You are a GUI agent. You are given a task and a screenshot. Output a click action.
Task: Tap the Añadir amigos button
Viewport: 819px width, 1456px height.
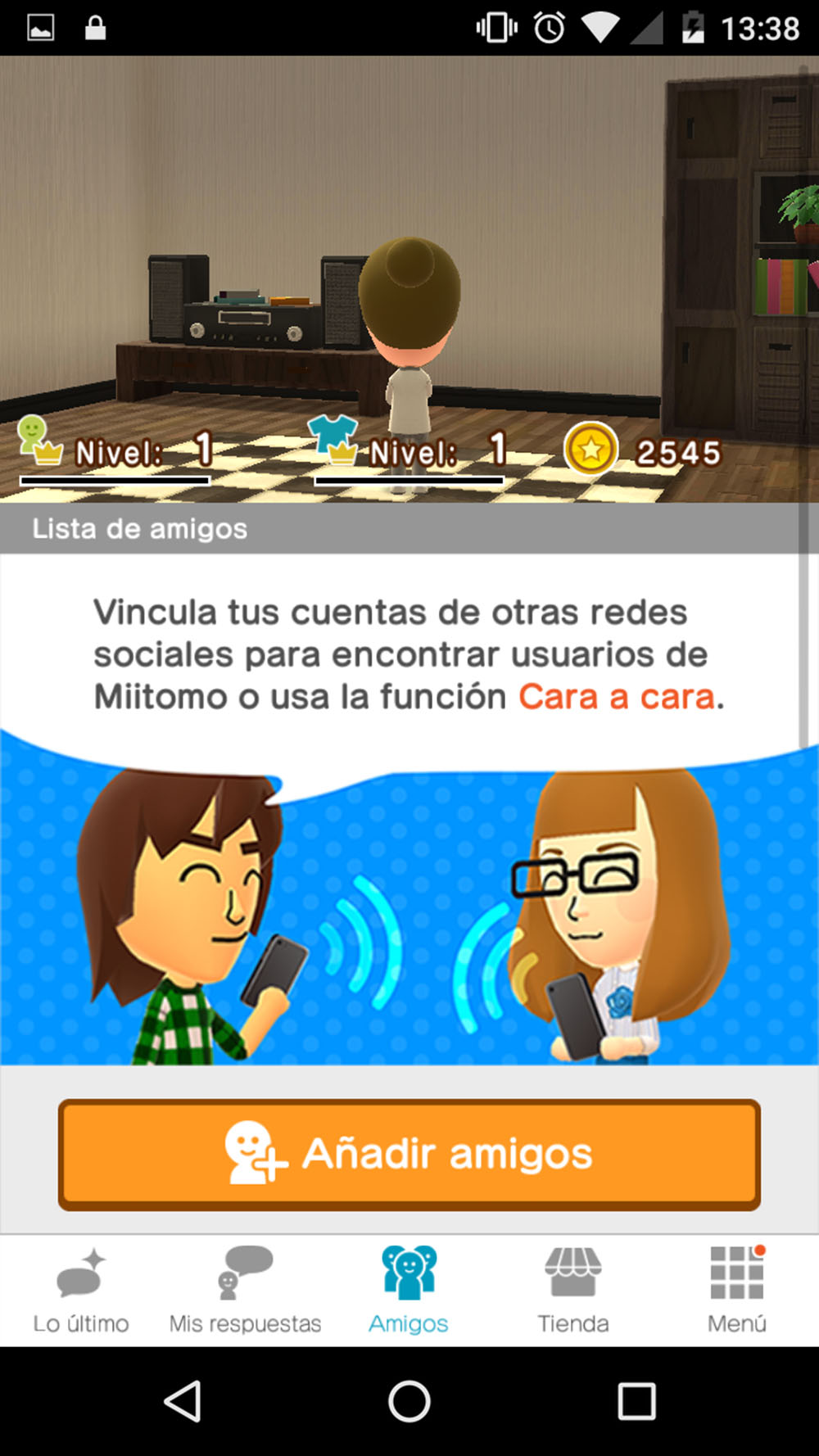(x=409, y=1155)
